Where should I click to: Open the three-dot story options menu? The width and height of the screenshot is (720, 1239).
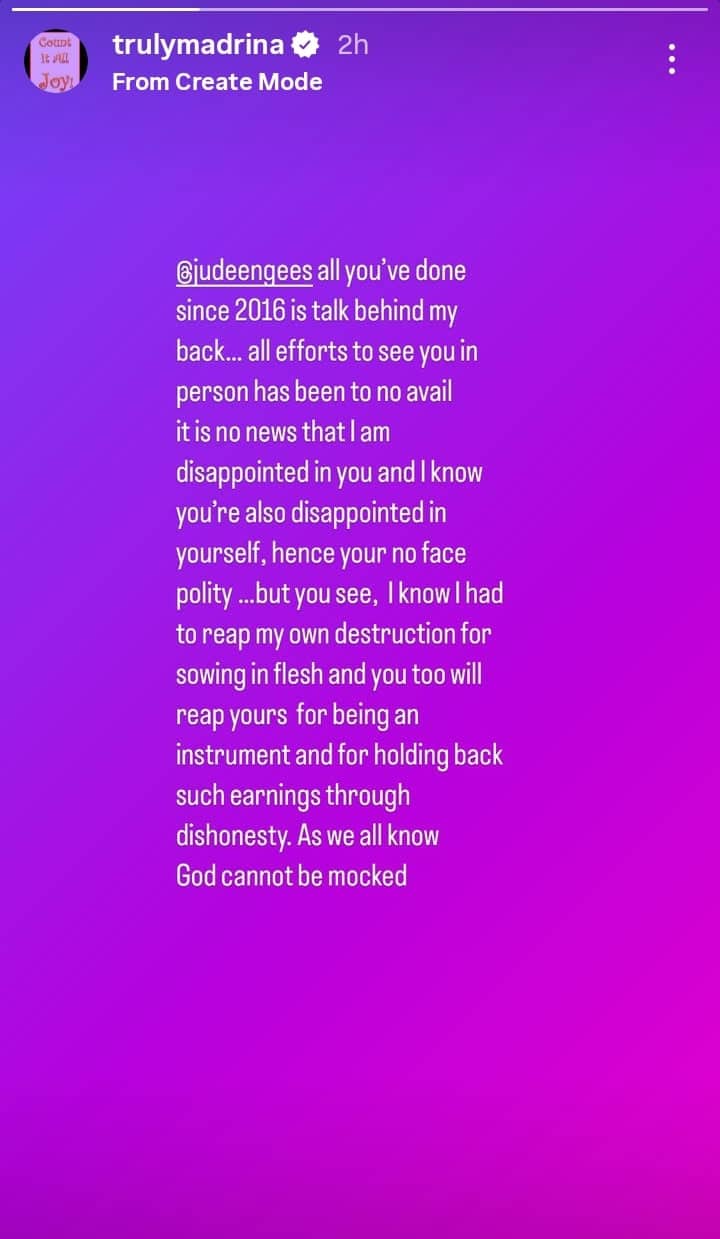[672, 59]
